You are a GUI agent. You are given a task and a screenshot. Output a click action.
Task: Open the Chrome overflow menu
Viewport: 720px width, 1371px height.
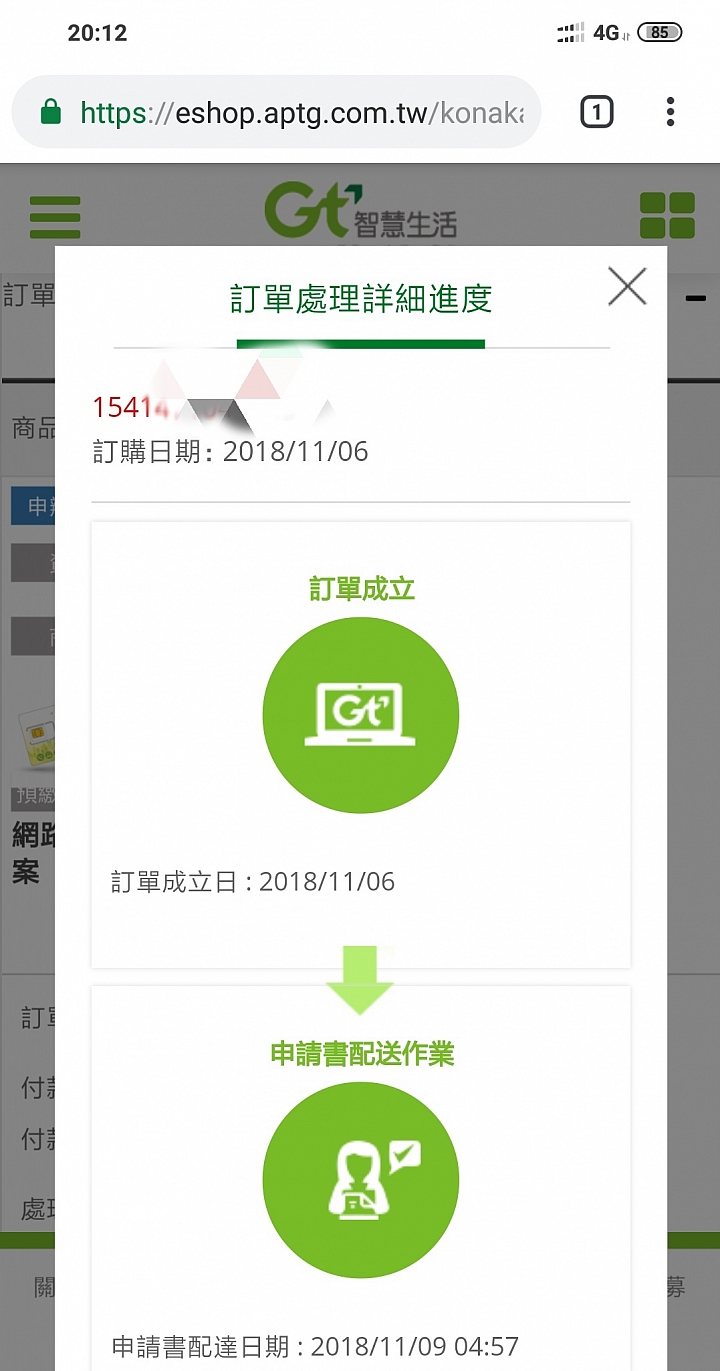670,112
